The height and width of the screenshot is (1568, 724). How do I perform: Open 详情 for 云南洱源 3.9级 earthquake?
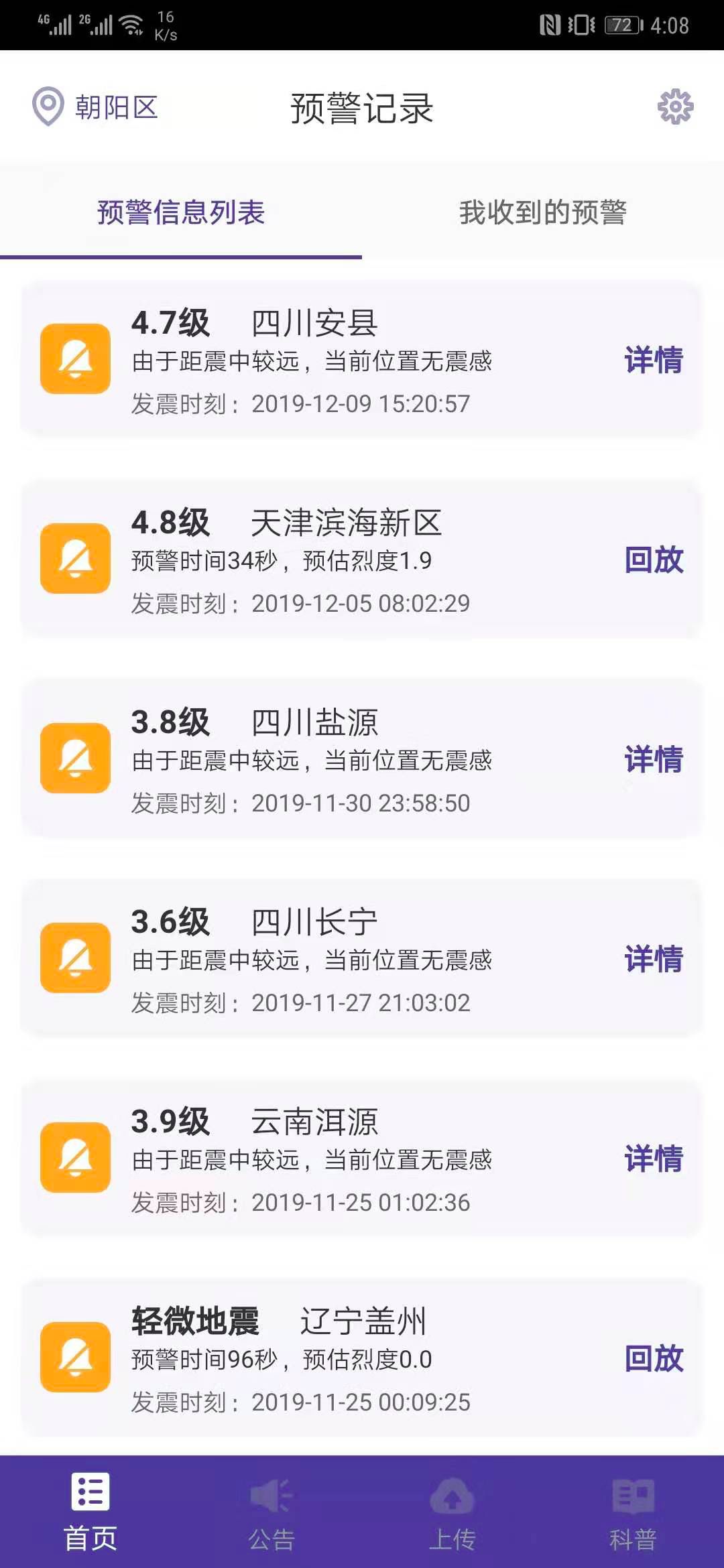pyautogui.click(x=654, y=1159)
